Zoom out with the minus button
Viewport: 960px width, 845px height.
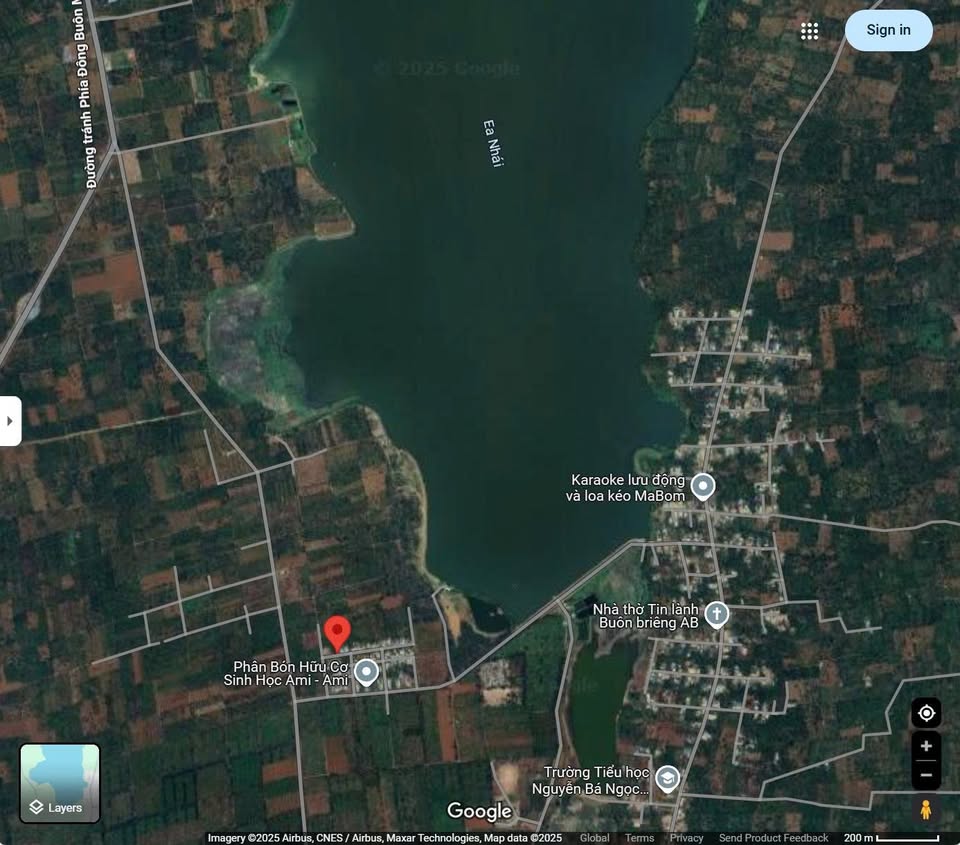926,775
